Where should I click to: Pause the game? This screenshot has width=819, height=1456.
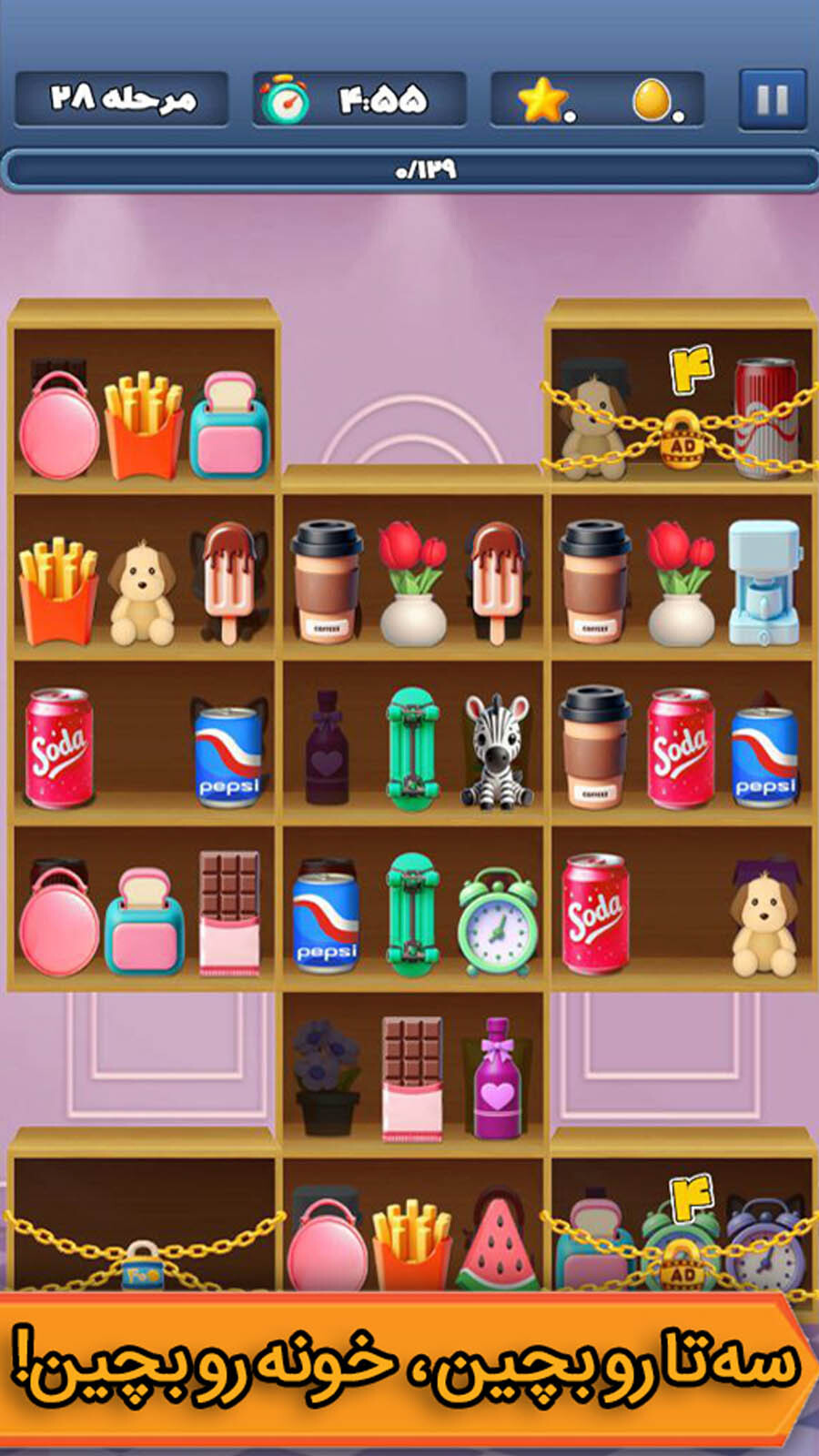(772, 99)
